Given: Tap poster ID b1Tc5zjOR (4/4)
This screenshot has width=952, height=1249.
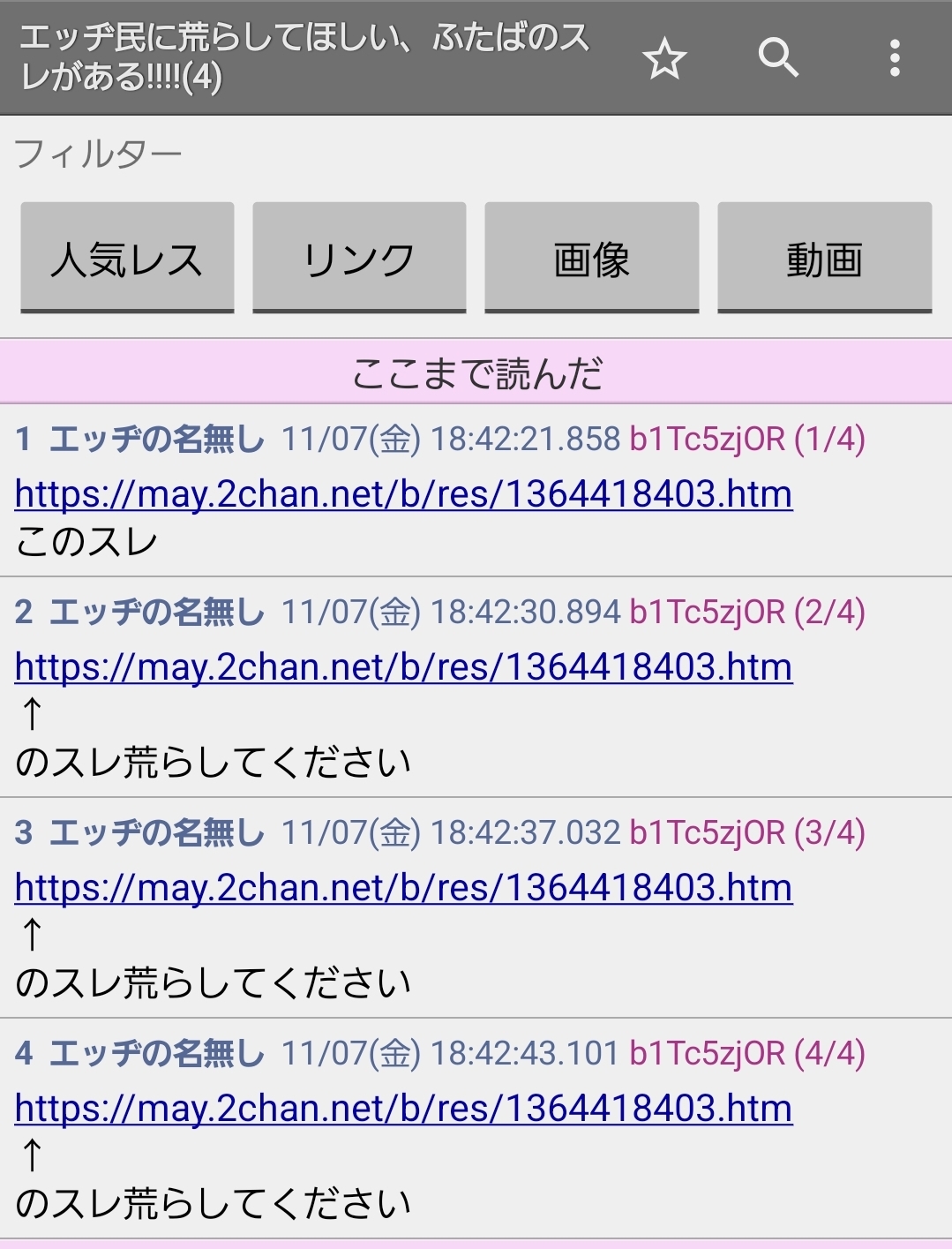Looking at the screenshot, I should (x=746, y=1052).
